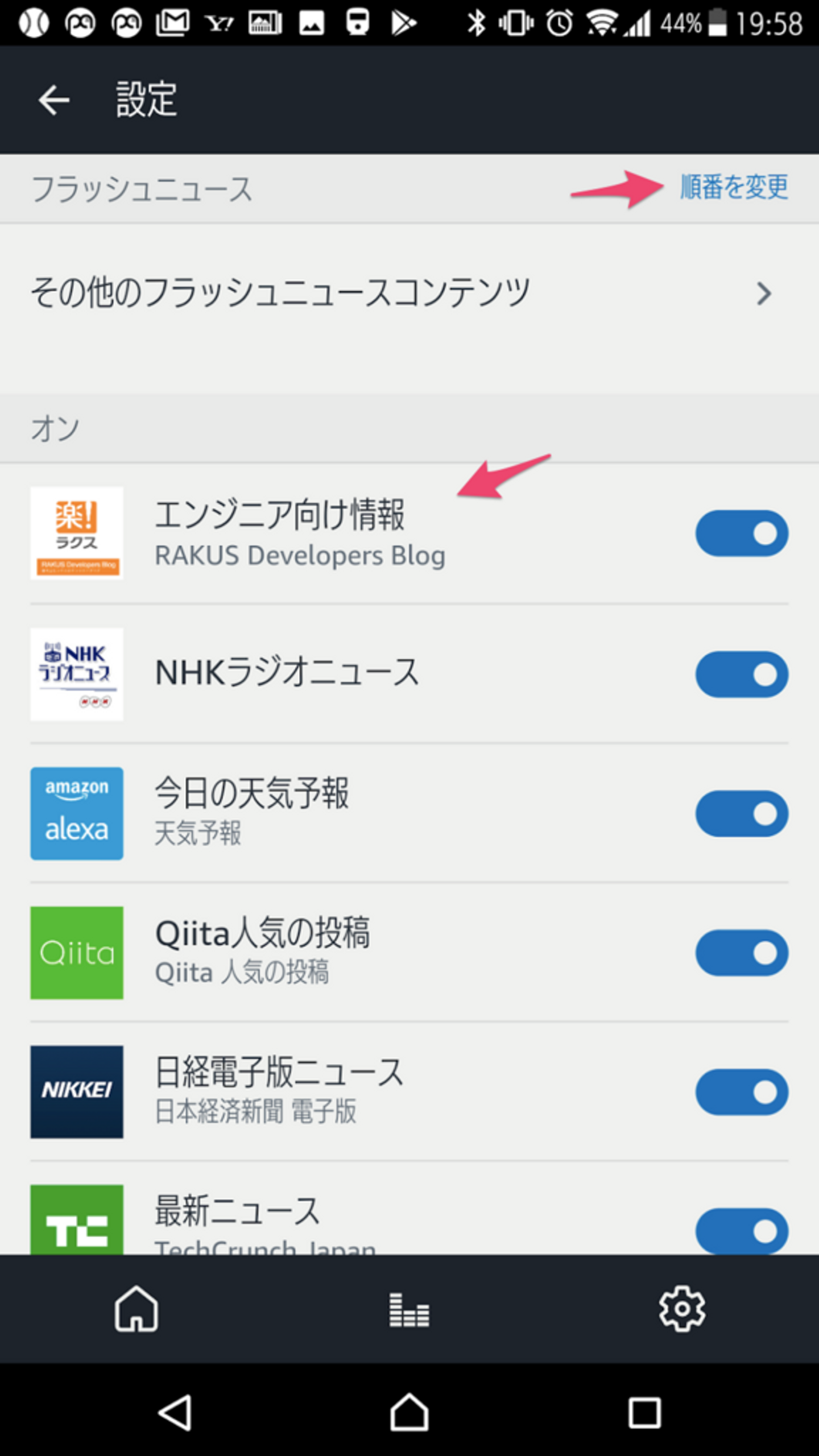Tap the 順番を変更 link
Viewport: 819px width, 1456px height.
click(734, 187)
